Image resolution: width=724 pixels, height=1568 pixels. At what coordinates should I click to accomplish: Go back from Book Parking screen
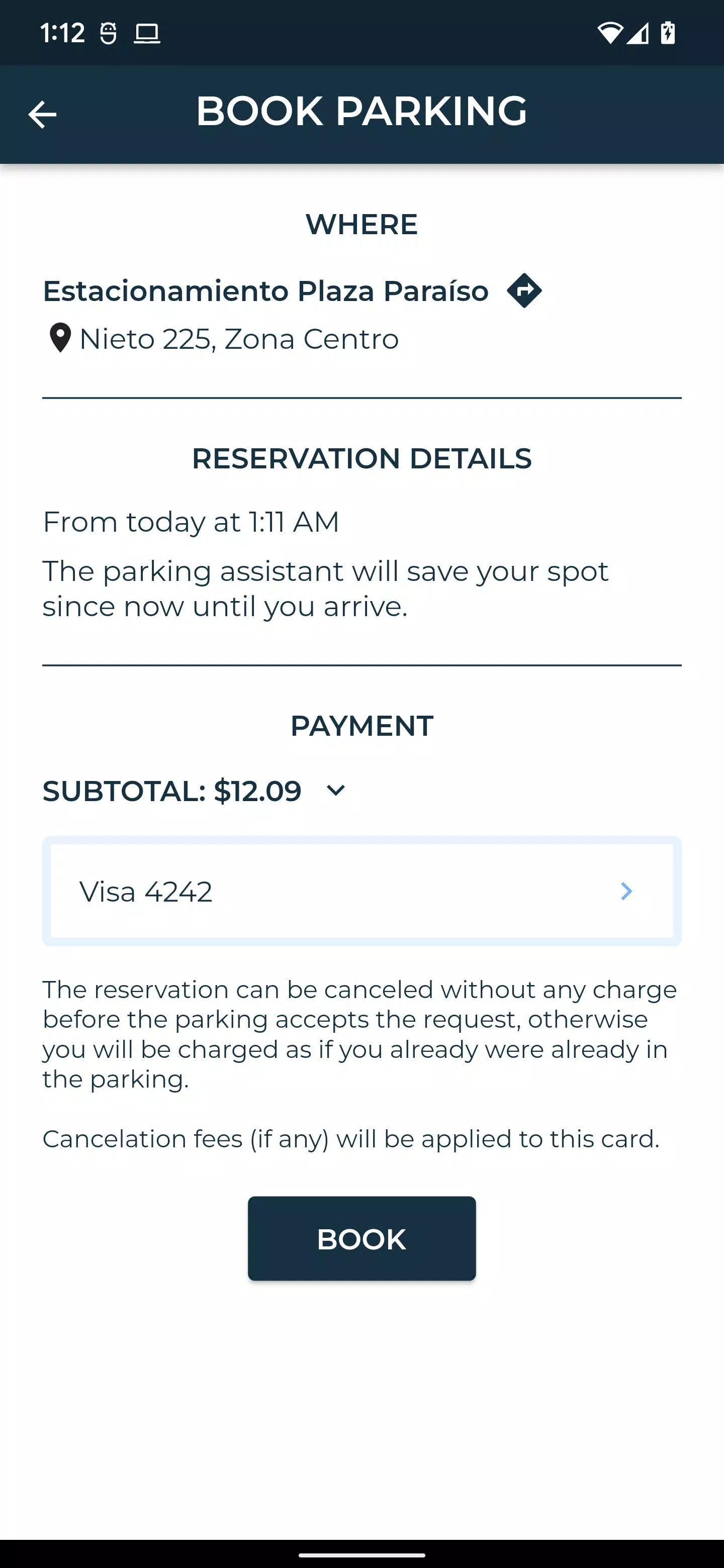43,115
